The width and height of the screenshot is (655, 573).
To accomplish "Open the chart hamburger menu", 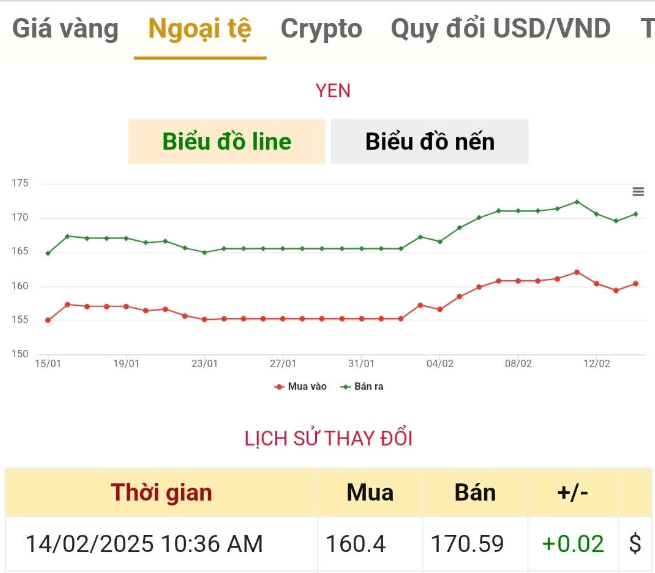I will click(x=638, y=192).
